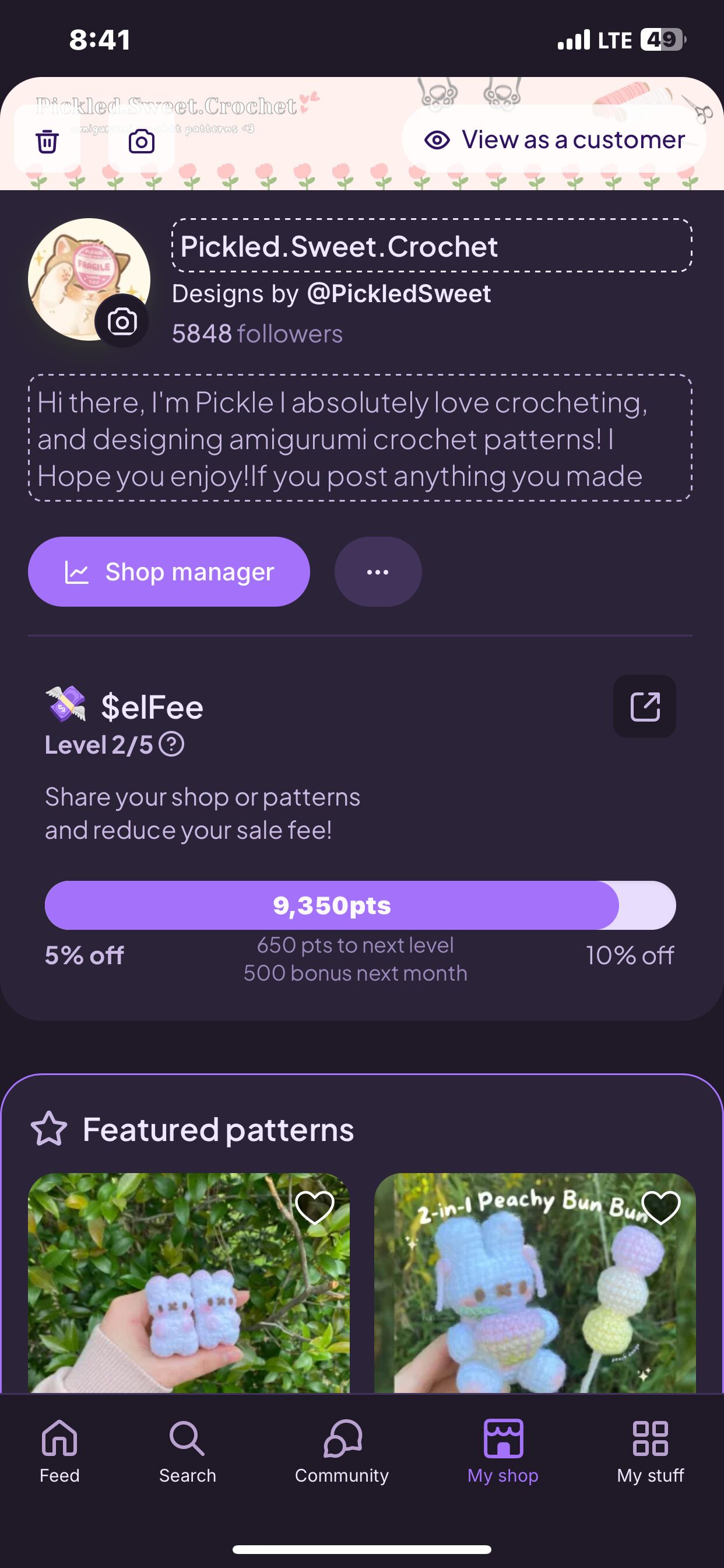Image resolution: width=724 pixels, height=1568 pixels.
Task: Favorite the Peachy Bun Bun pattern
Action: pos(660,1207)
